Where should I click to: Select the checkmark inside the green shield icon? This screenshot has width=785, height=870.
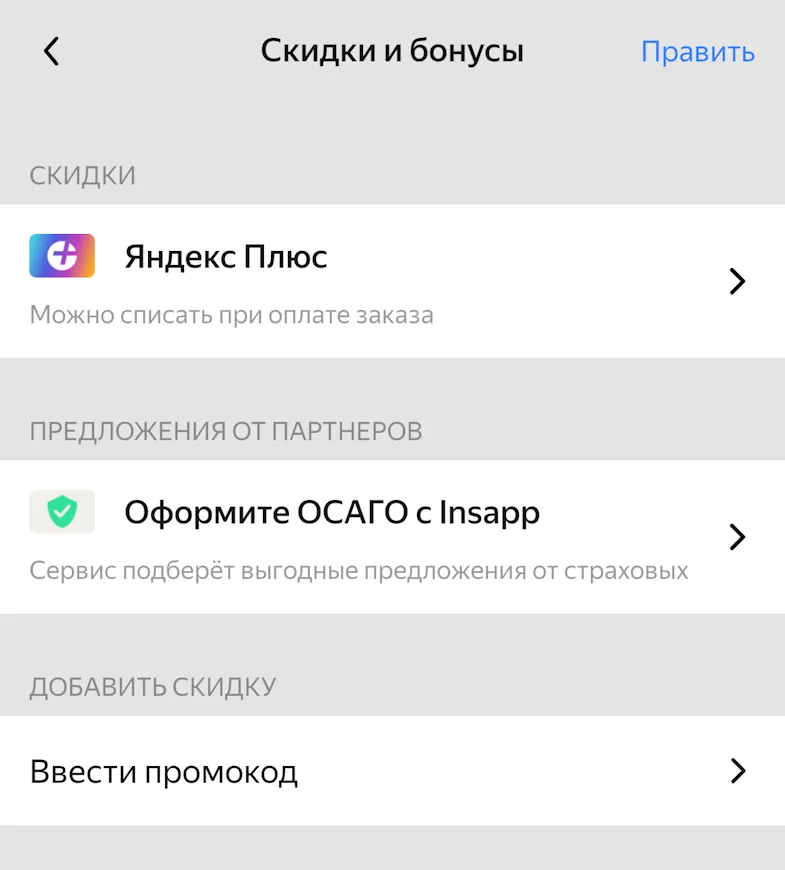coord(61,511)
